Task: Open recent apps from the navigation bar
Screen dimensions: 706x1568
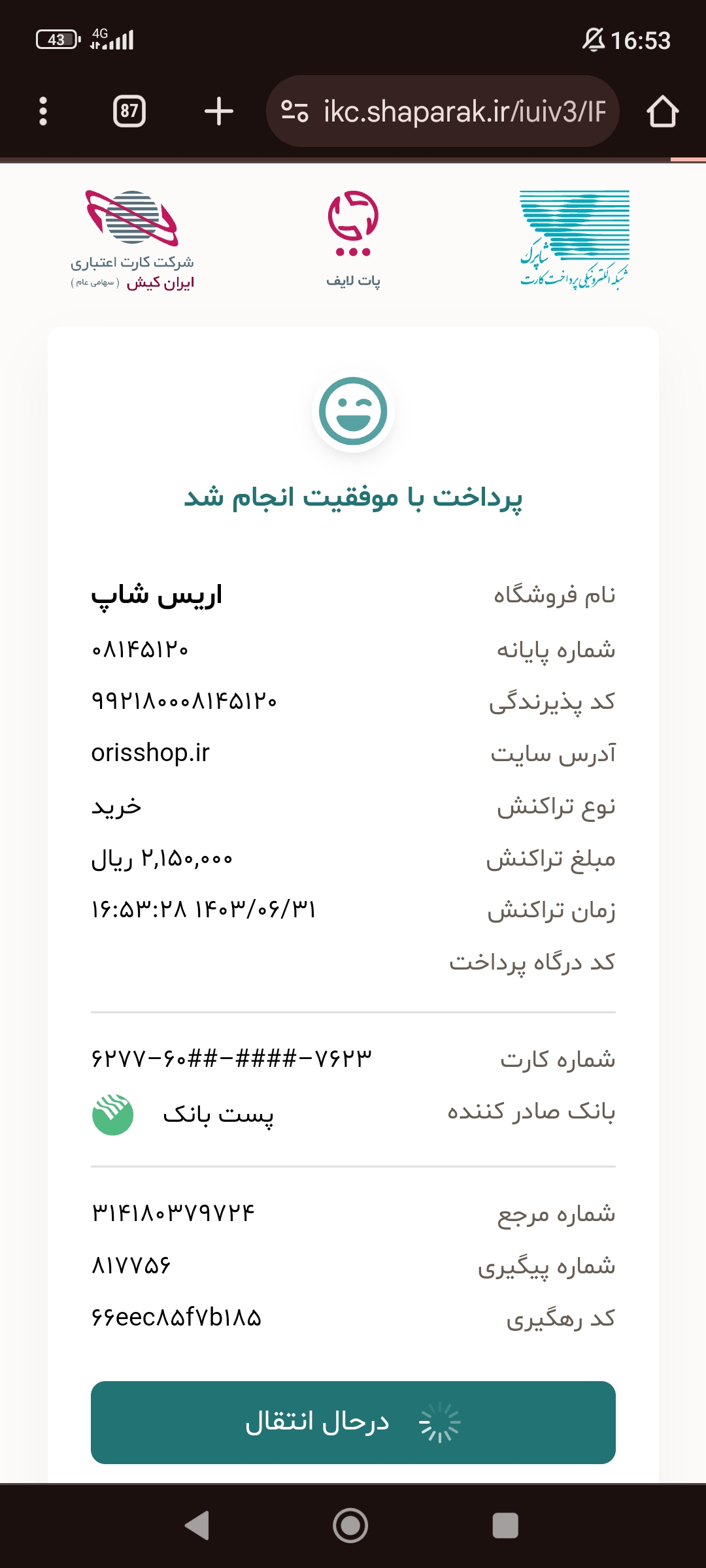Action: click(505, 1526)
